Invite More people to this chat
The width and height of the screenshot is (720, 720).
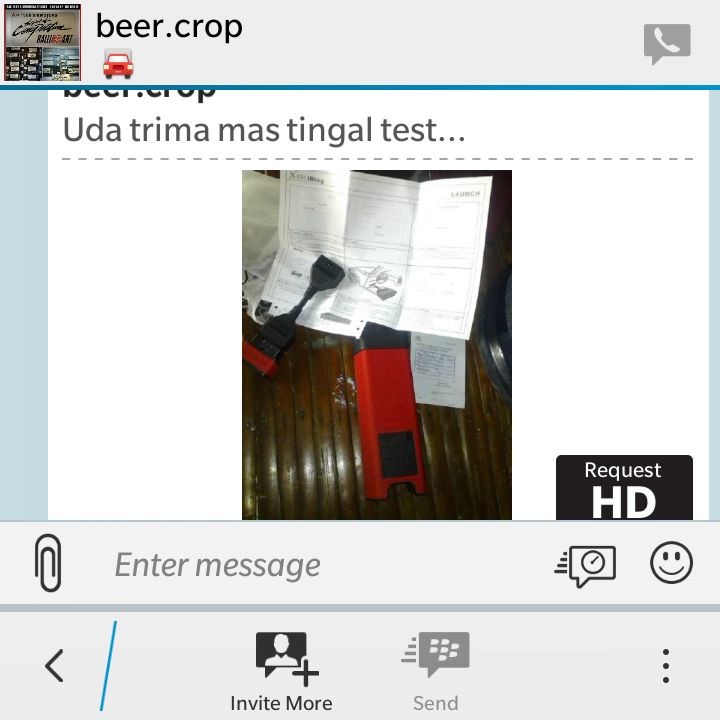(281, 670)
